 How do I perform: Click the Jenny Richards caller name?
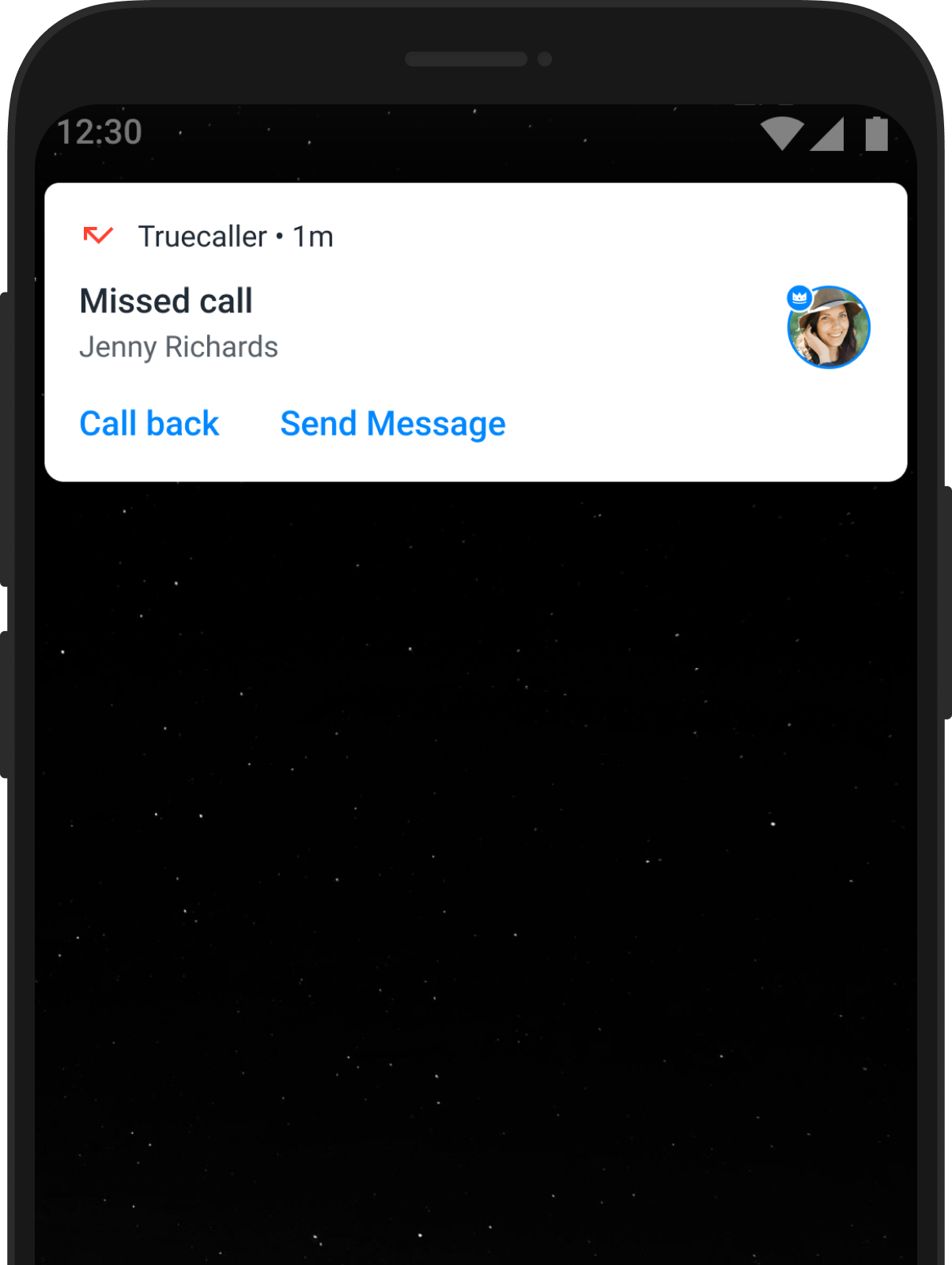point(179,347)
